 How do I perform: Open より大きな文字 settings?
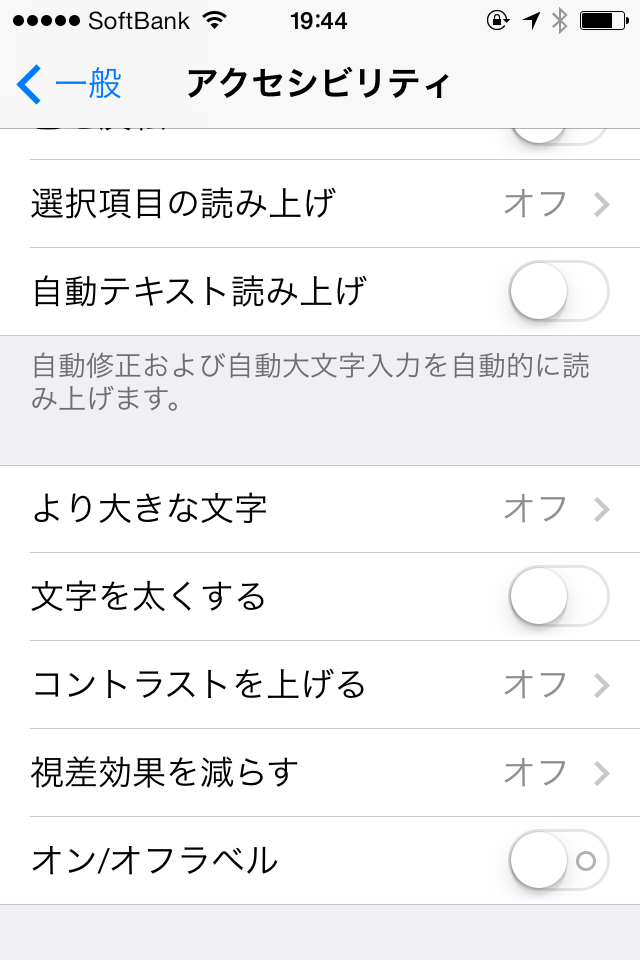[x=320, y=509]
